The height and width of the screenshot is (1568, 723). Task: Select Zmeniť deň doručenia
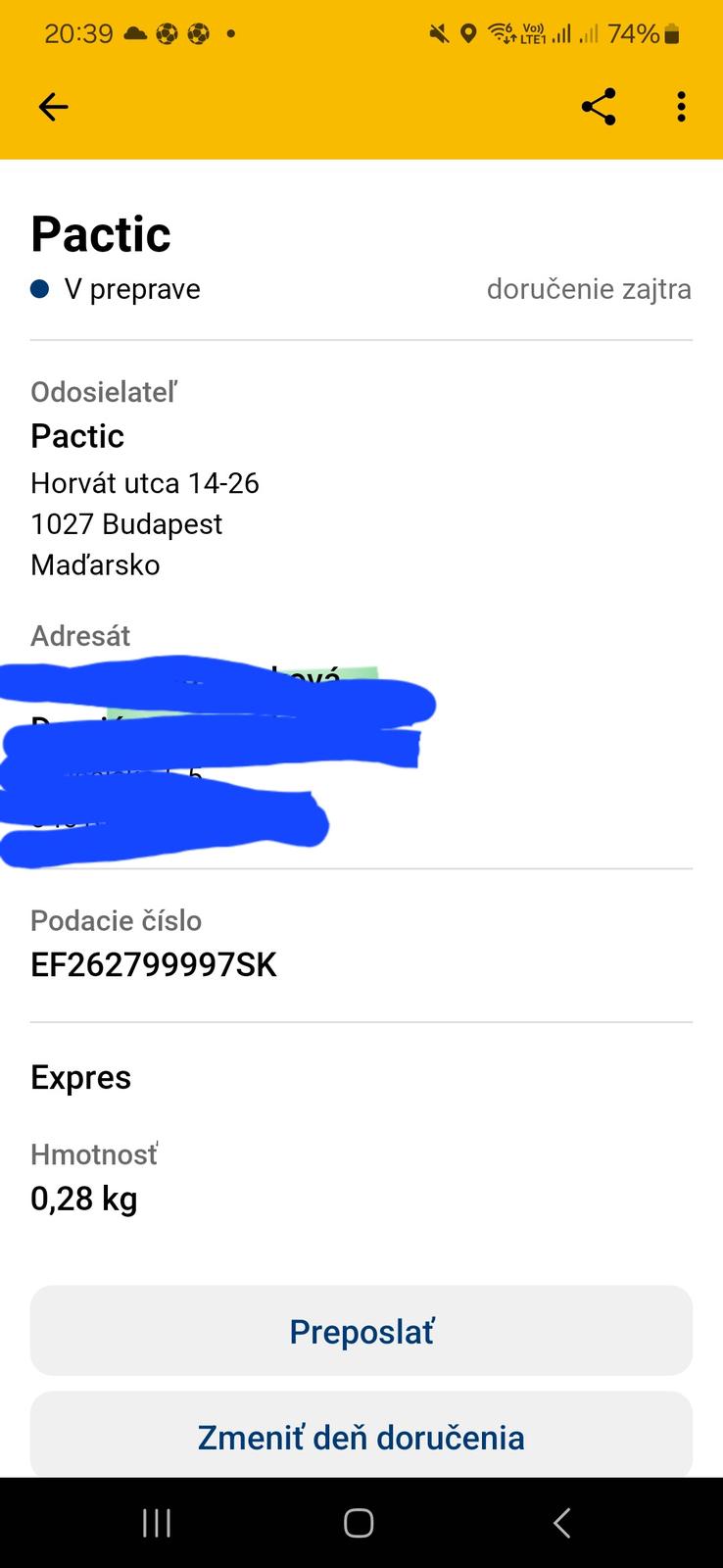pos(361,1436)
